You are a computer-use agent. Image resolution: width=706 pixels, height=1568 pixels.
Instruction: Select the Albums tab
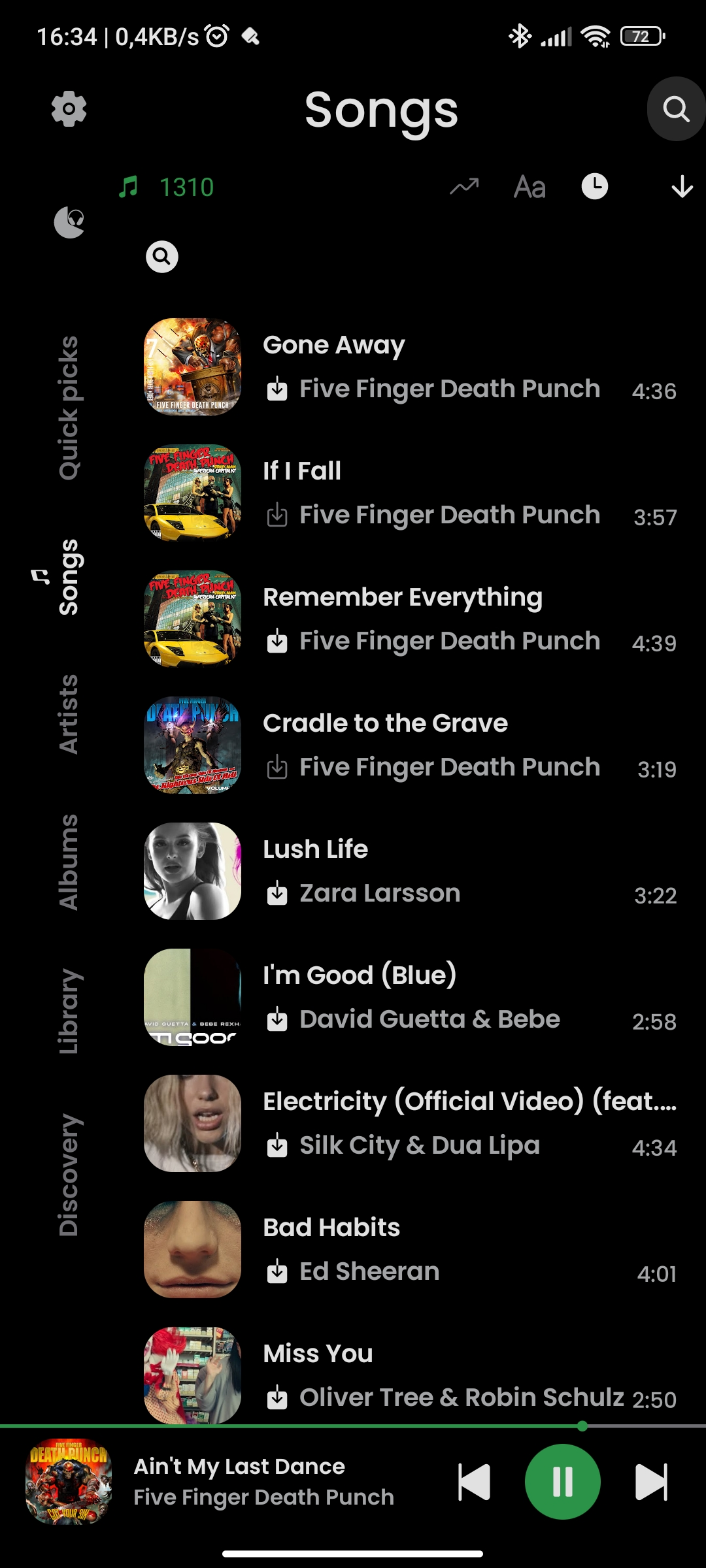coord(69,862)
